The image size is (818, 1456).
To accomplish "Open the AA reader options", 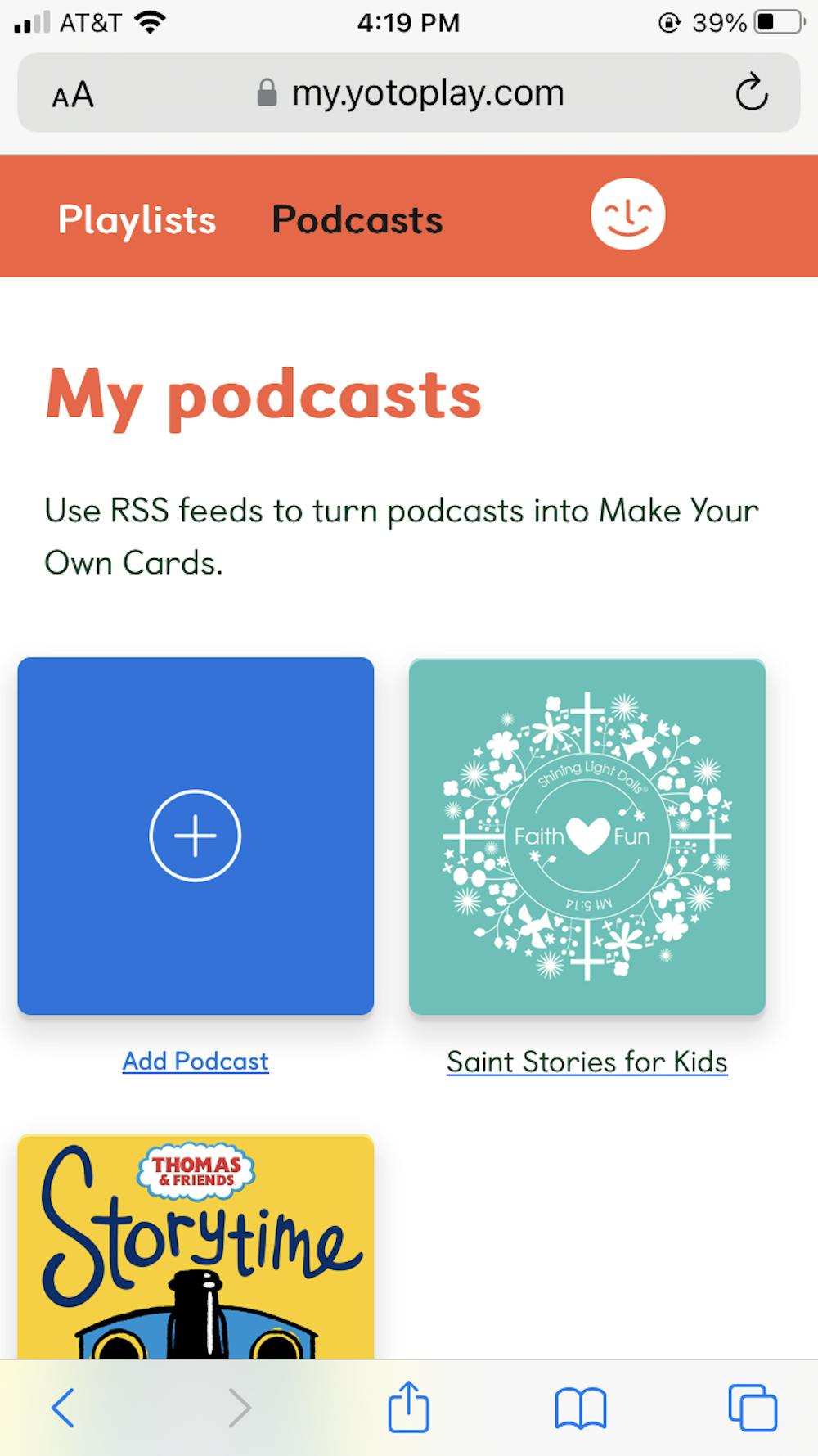I will [73, 95].
